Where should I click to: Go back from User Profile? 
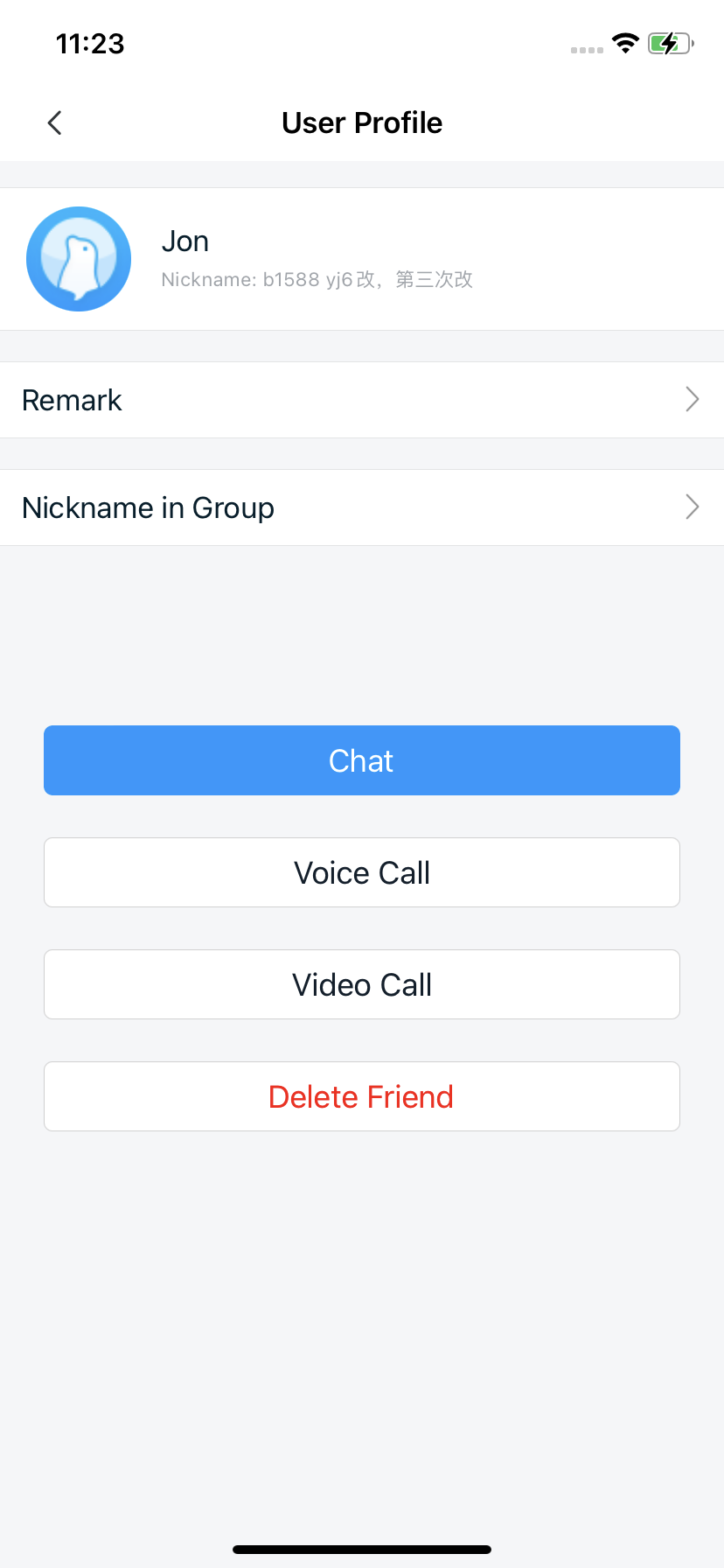(54, 122)
